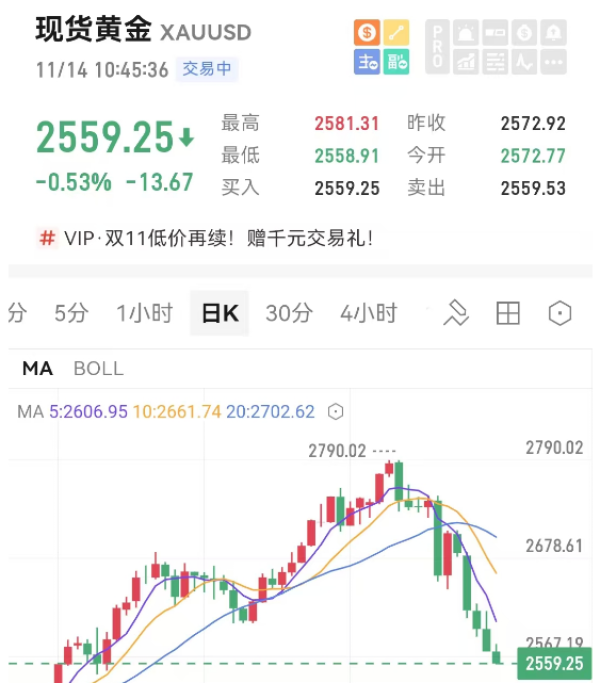Screen dimensions: 600x683
Task: Select the 1小时 chart interval
Action: [x=144, y=313]
